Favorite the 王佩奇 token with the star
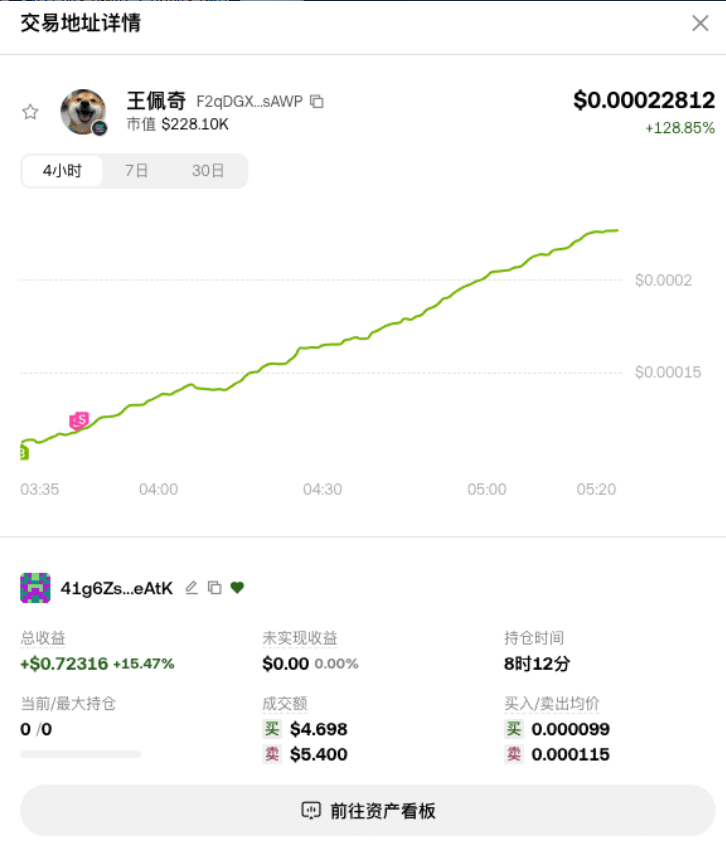 click(x=31, y=112)
